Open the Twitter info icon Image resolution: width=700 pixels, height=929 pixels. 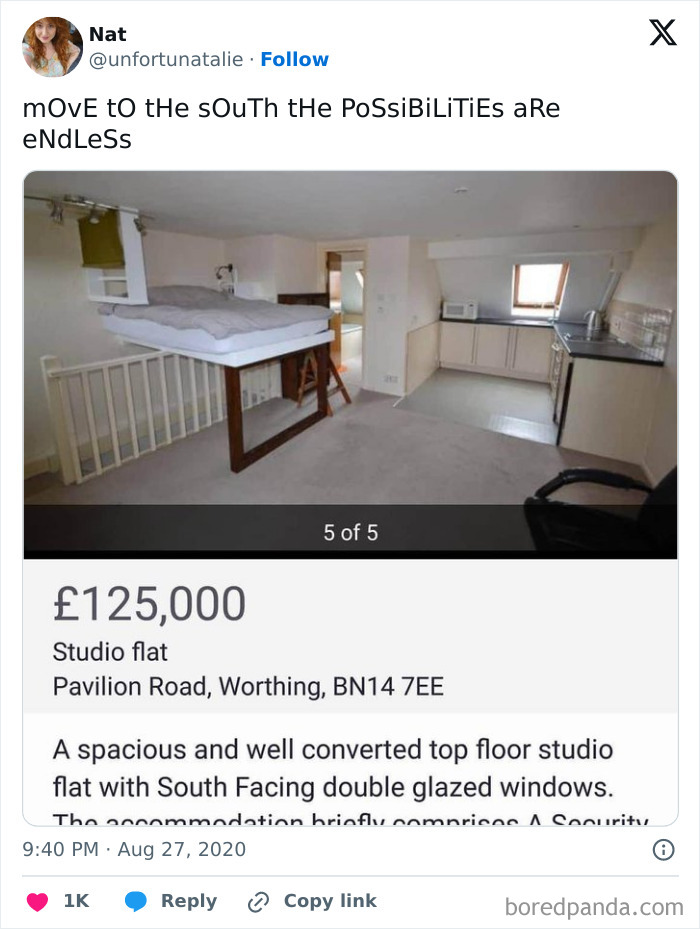click(662, 850)
